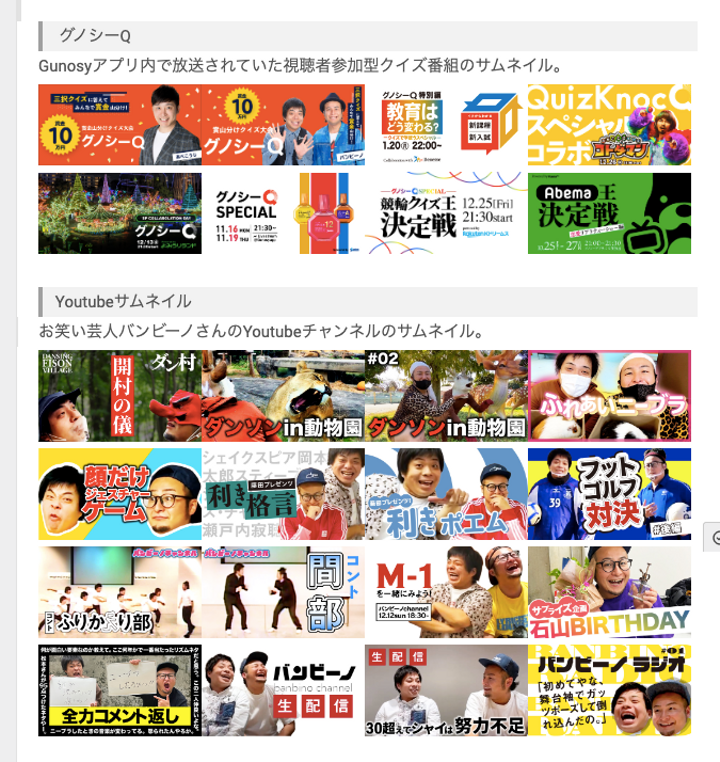720x762 pixels.
Task: View the バンビーノラジオ thumbnail
Action: 609,690
